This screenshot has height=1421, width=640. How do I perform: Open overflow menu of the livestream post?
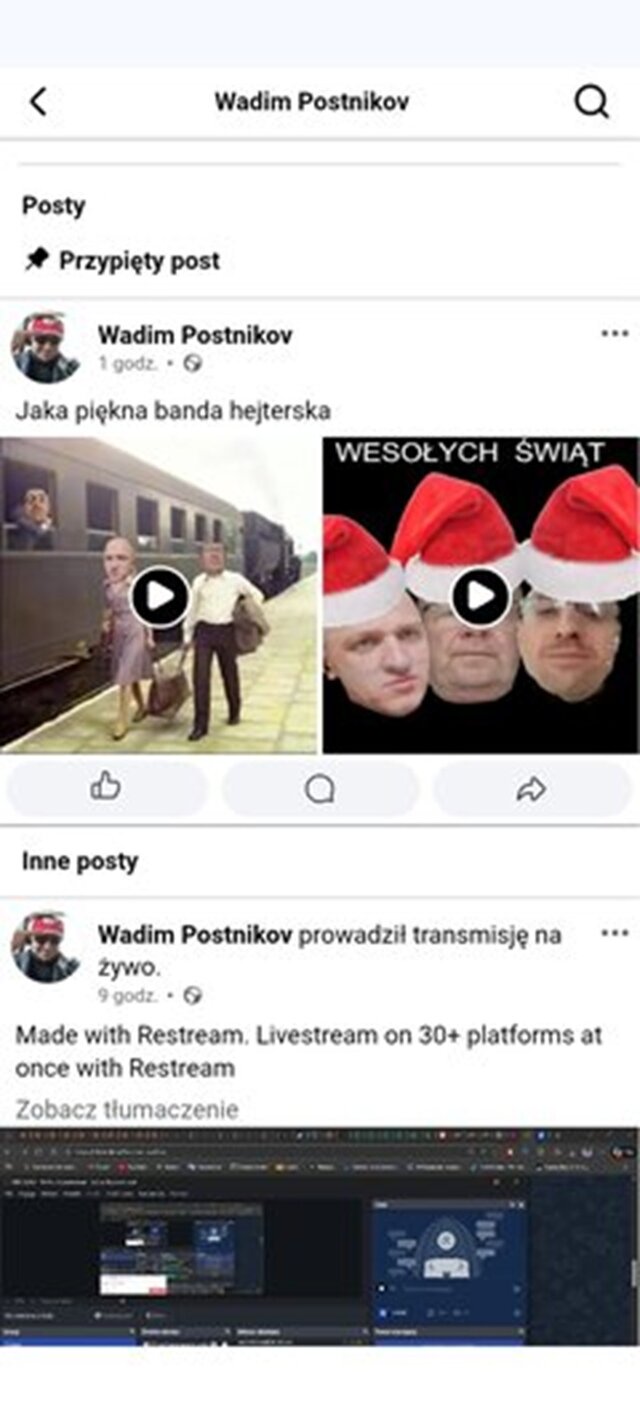tap(614, 934)
